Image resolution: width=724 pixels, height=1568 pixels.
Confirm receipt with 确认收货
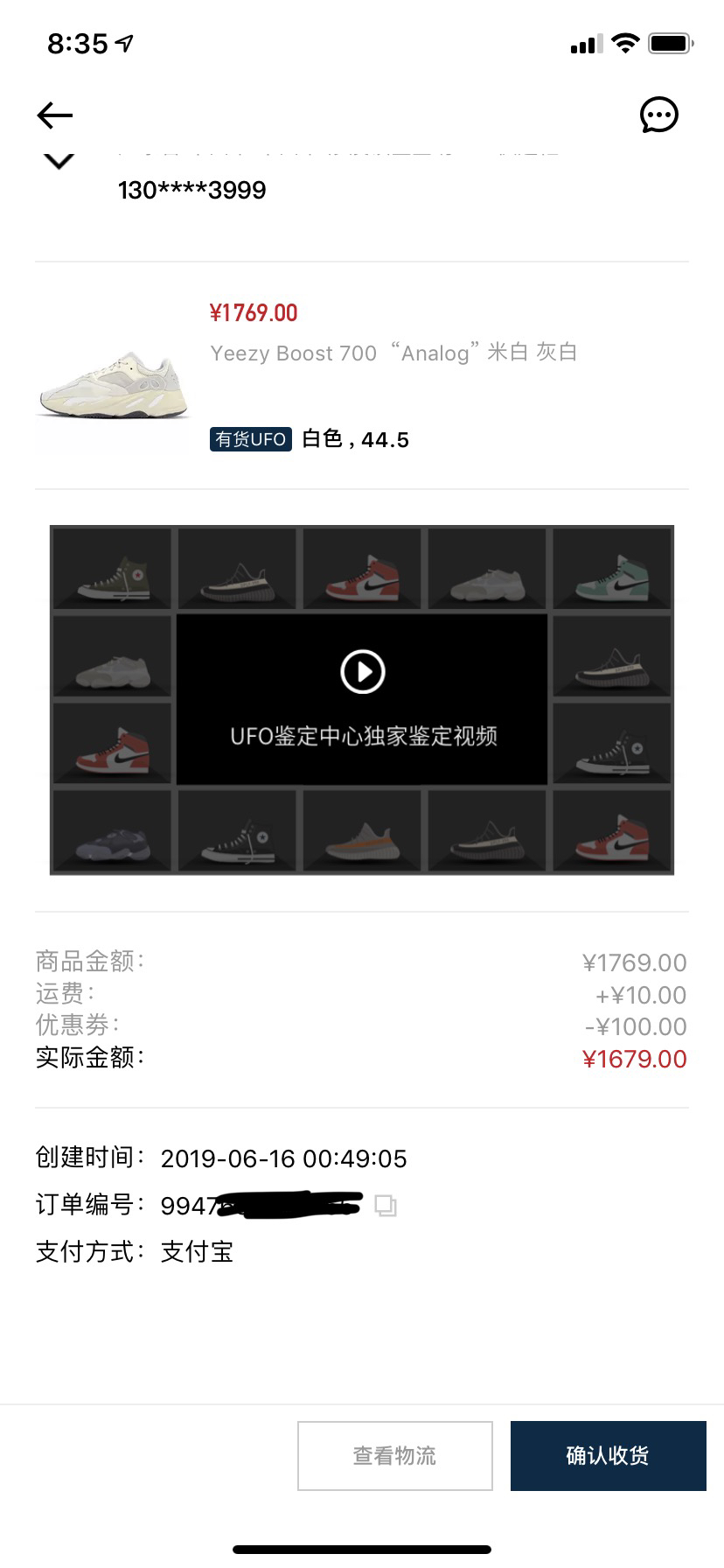pos(608,1455)
